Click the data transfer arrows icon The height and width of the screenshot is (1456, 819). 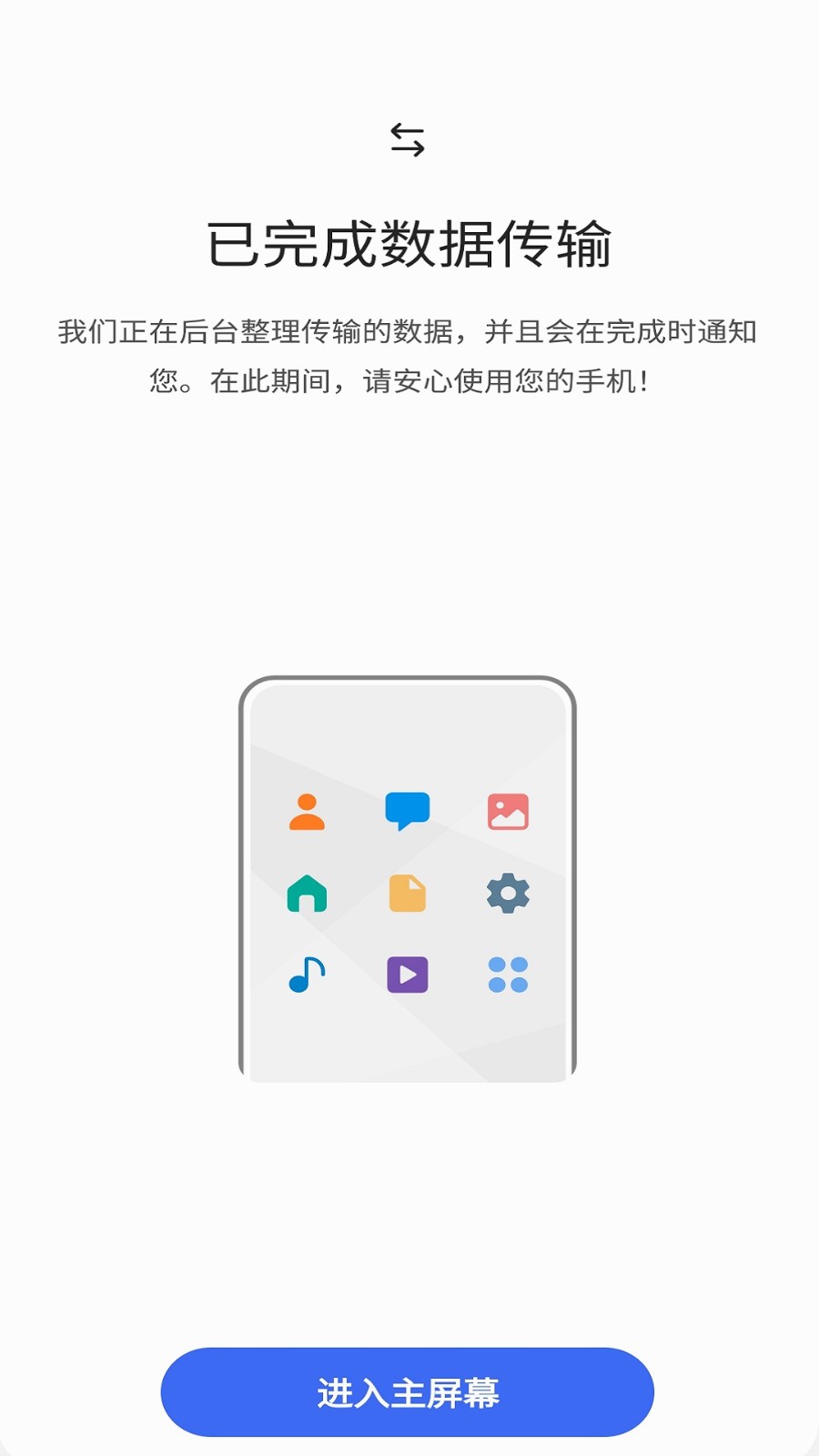(408, 141)
